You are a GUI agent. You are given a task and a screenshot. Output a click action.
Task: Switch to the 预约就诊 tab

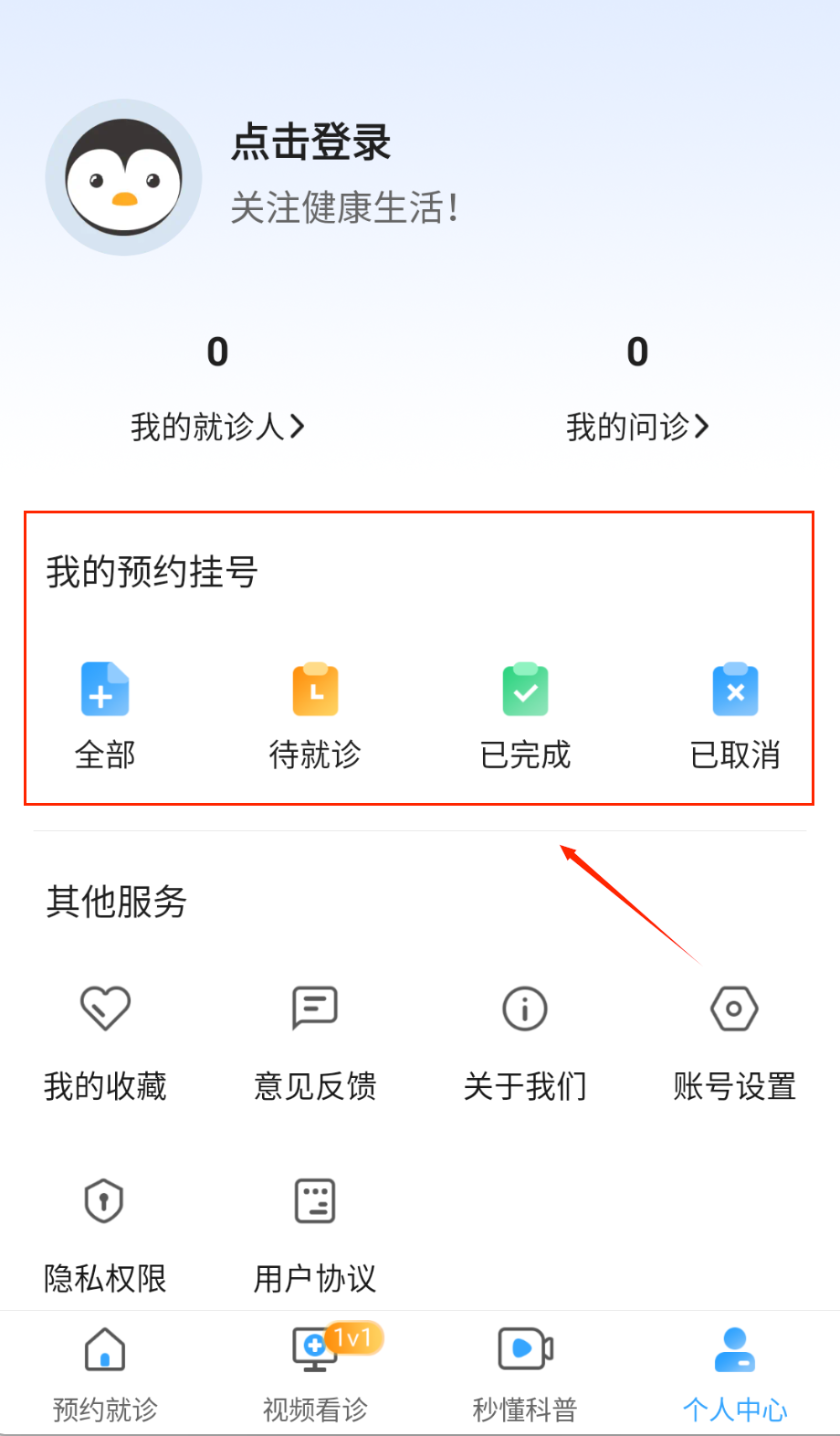(105, 1374)
